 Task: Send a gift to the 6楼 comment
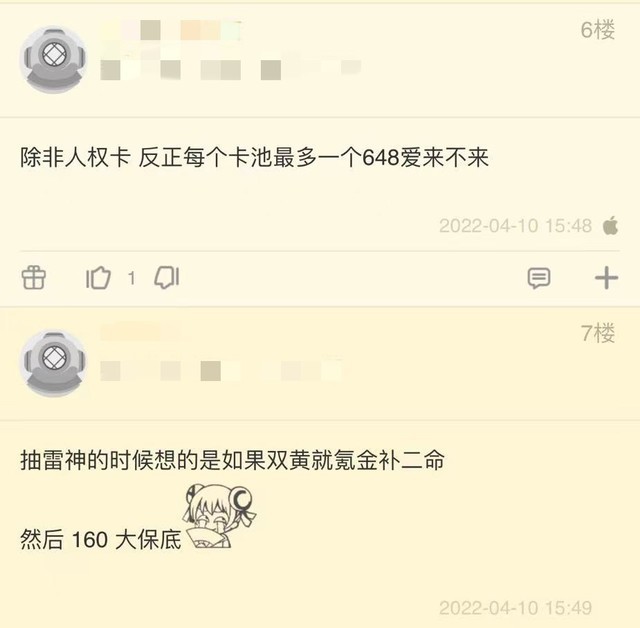(34, 278)
